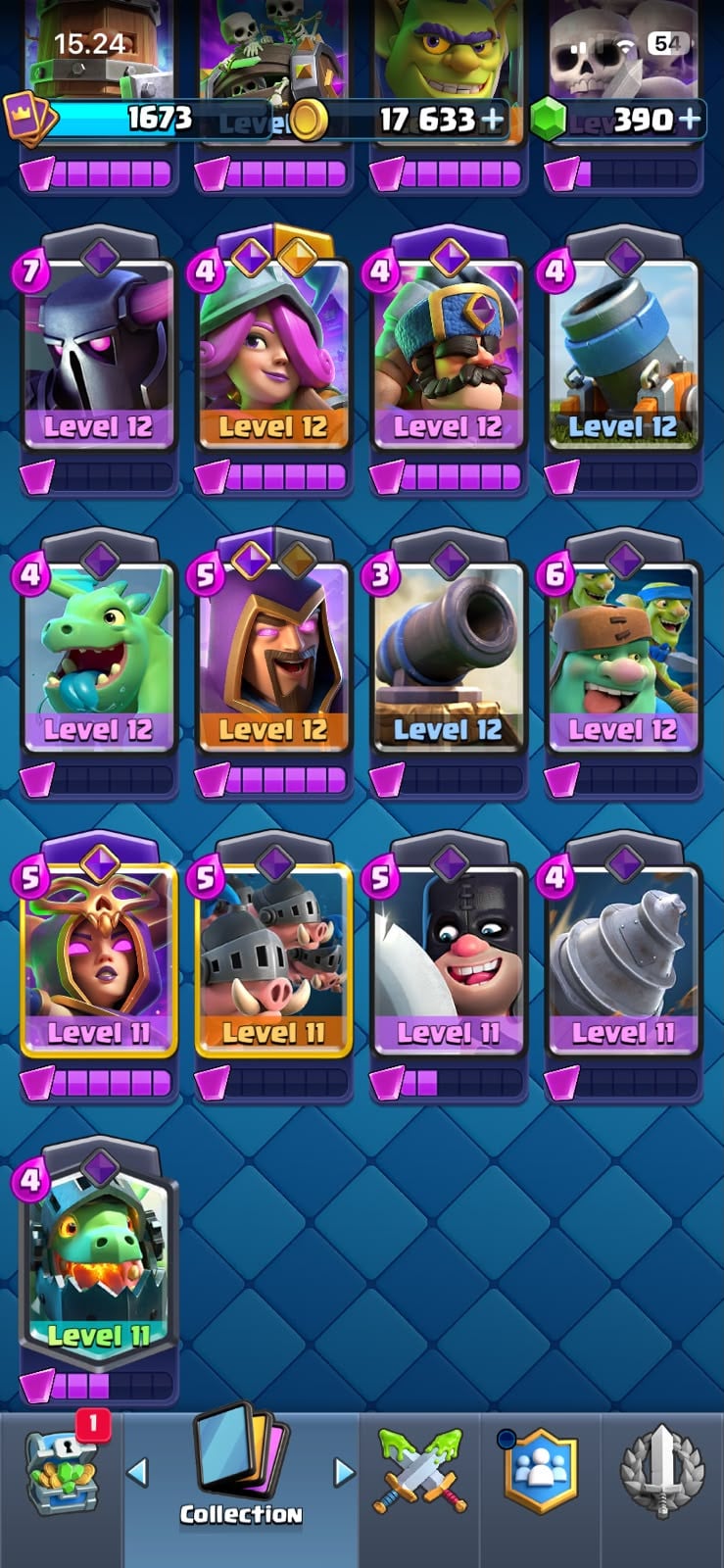The width and height of the screenshot is (724, 1568).
Task: Open the Baby Dragon card
Action: pos(98,647)
